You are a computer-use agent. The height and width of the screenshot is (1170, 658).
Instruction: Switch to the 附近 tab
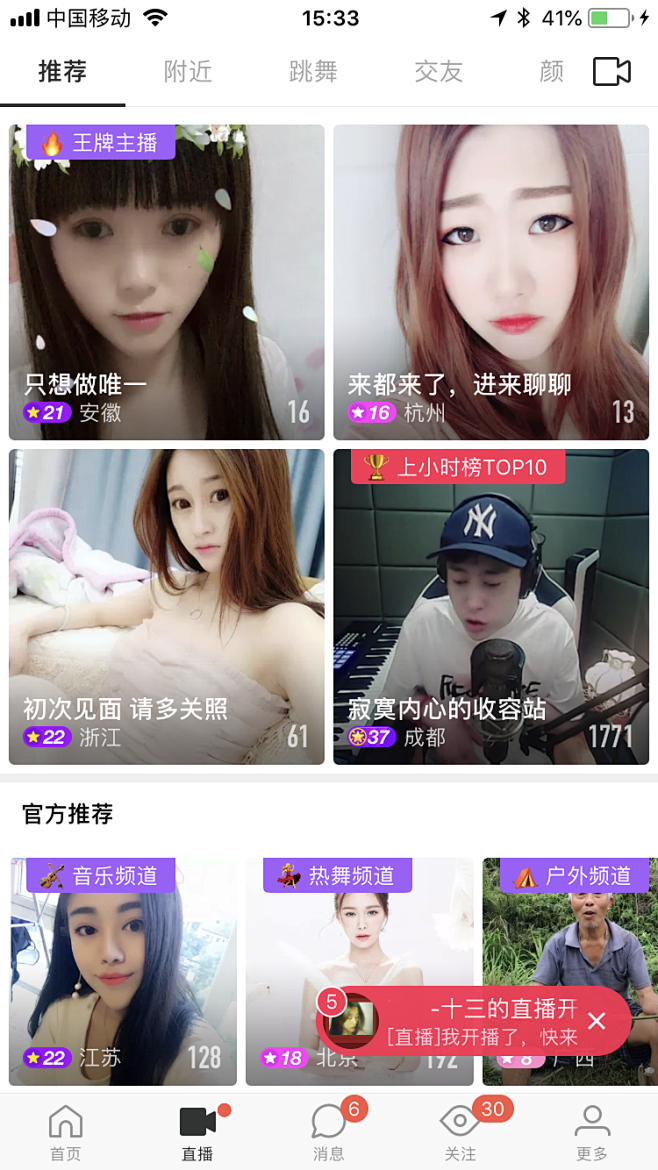[x=188, y=71]
